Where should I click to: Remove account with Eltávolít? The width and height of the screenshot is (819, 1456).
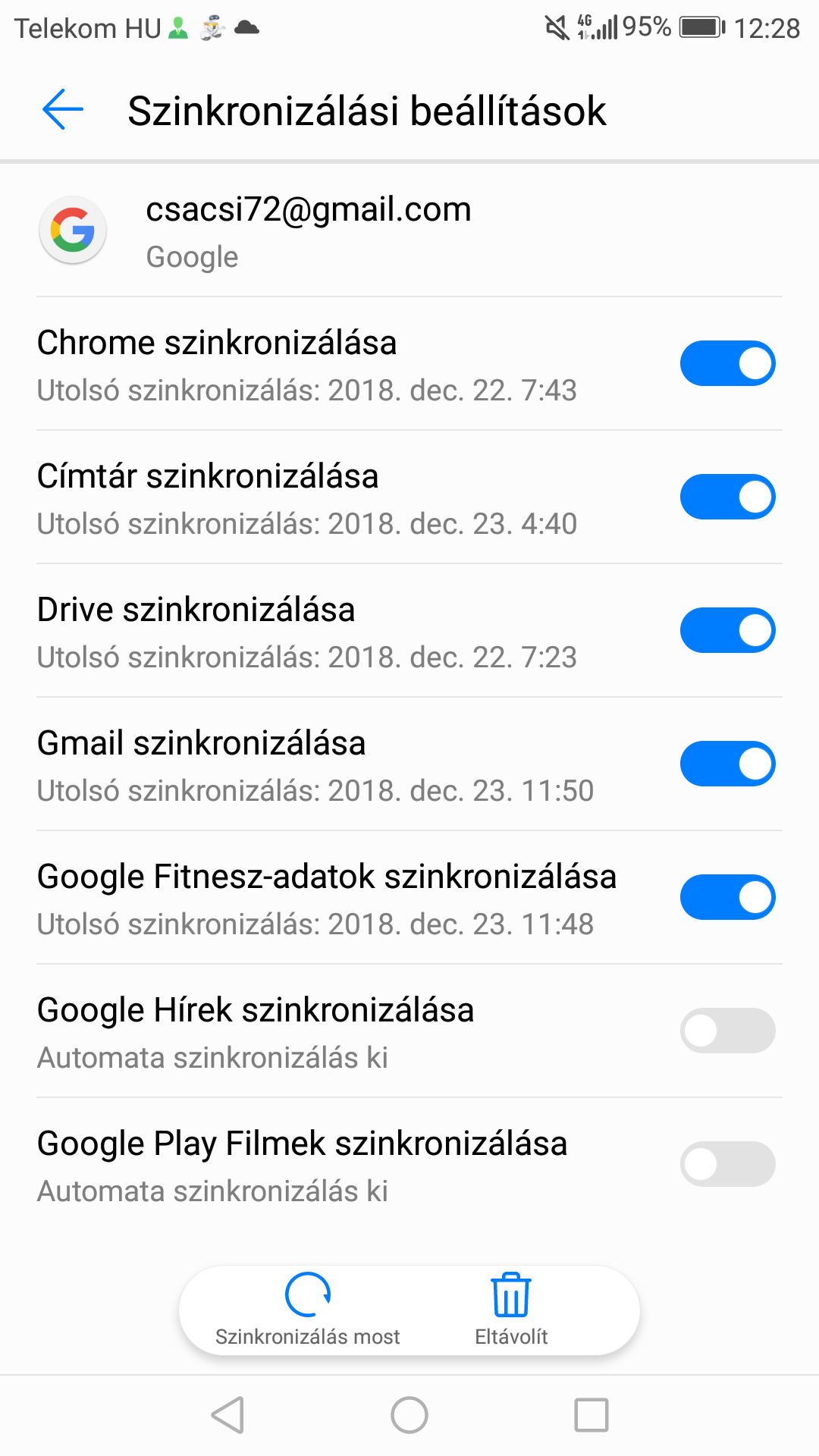pos(511,1310)
